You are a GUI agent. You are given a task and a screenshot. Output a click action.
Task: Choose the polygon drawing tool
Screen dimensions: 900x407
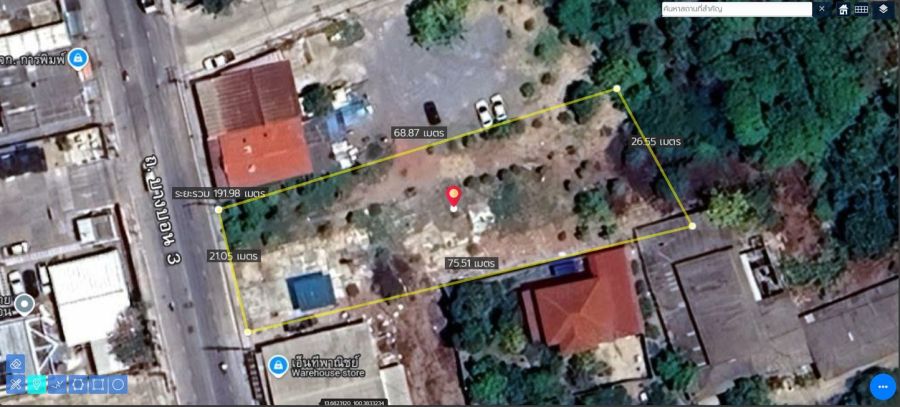click(x=77, y=384)
